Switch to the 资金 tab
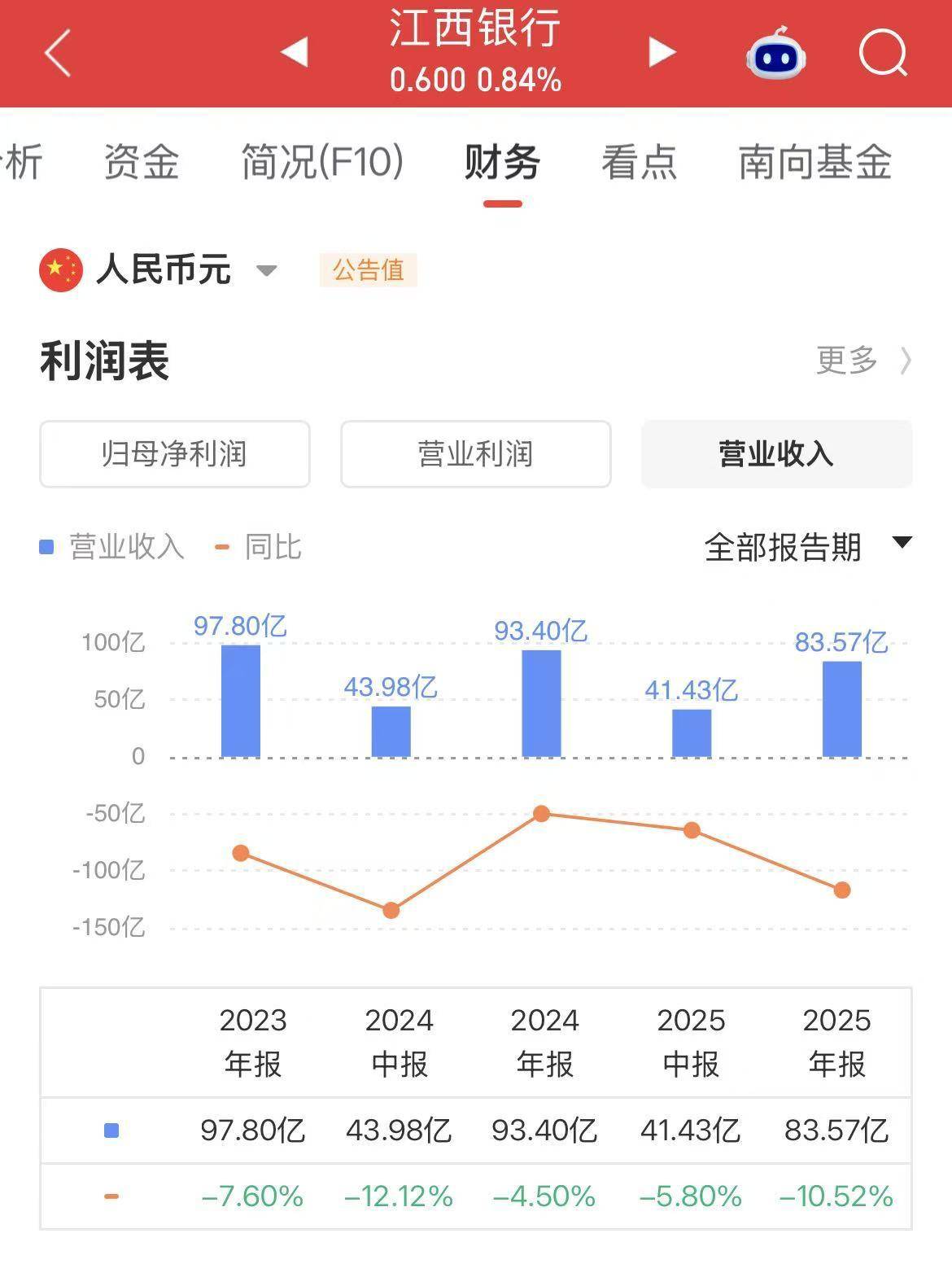 141,161
